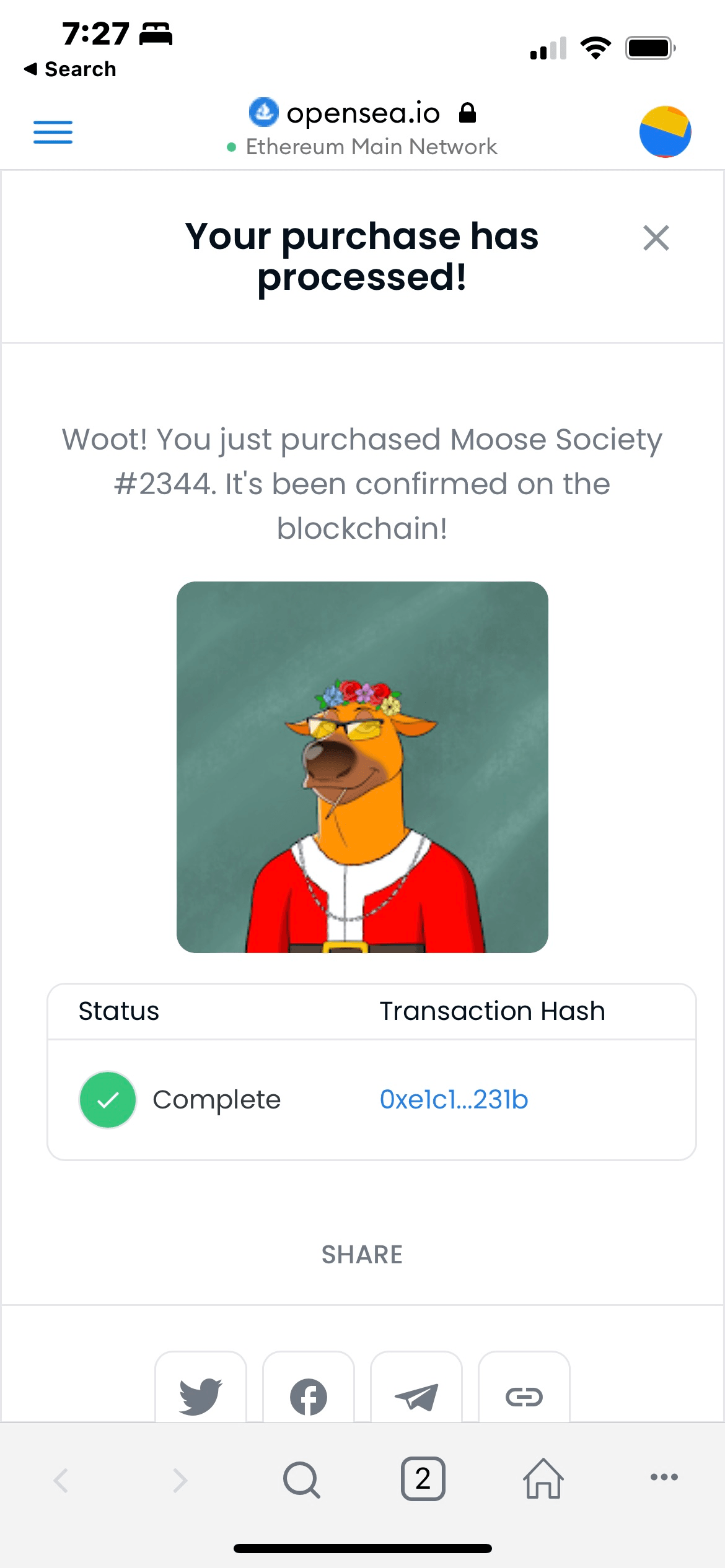
Task: Tap the opensea.io address bar
Action: (x=362, y=113)
